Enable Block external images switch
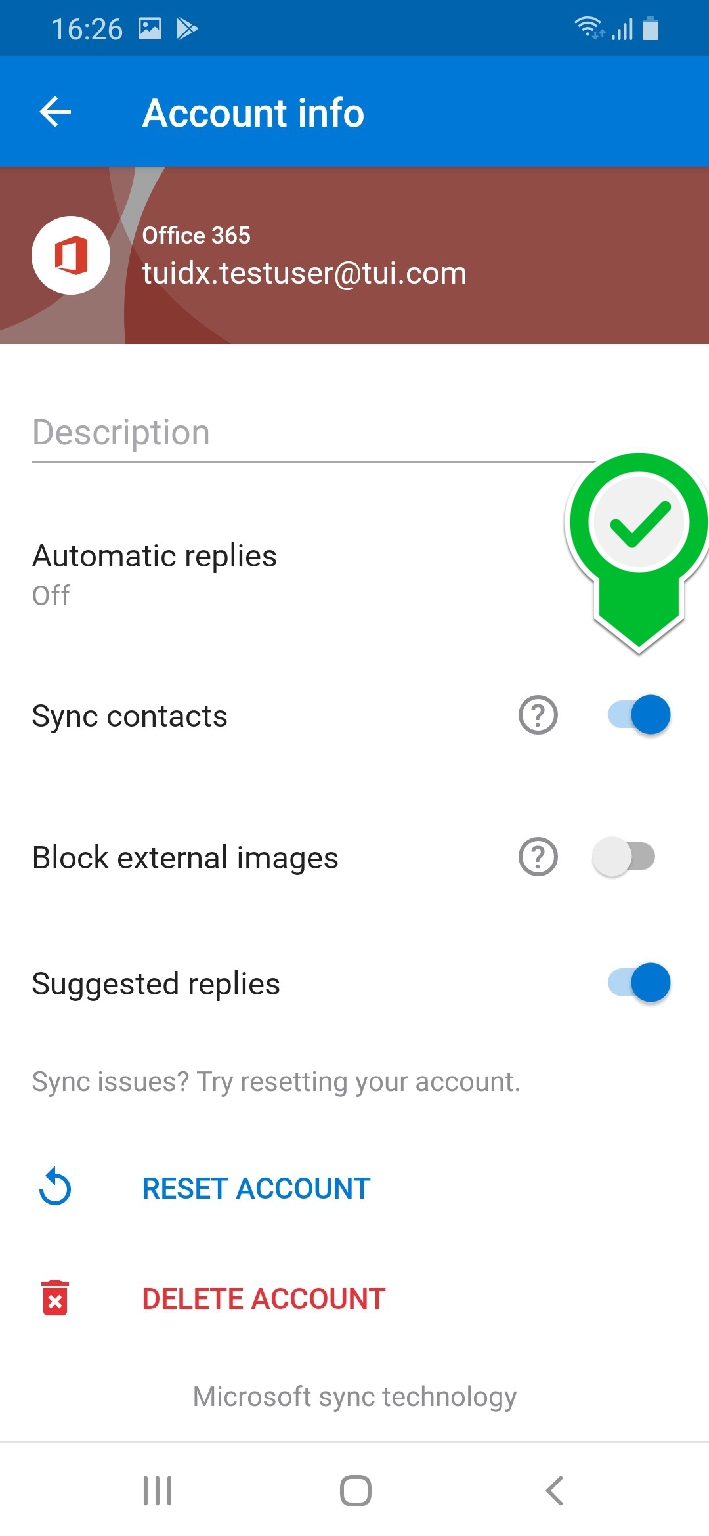Image resolution: width=709 pixels, height=1536 pixels. point(624,857)
